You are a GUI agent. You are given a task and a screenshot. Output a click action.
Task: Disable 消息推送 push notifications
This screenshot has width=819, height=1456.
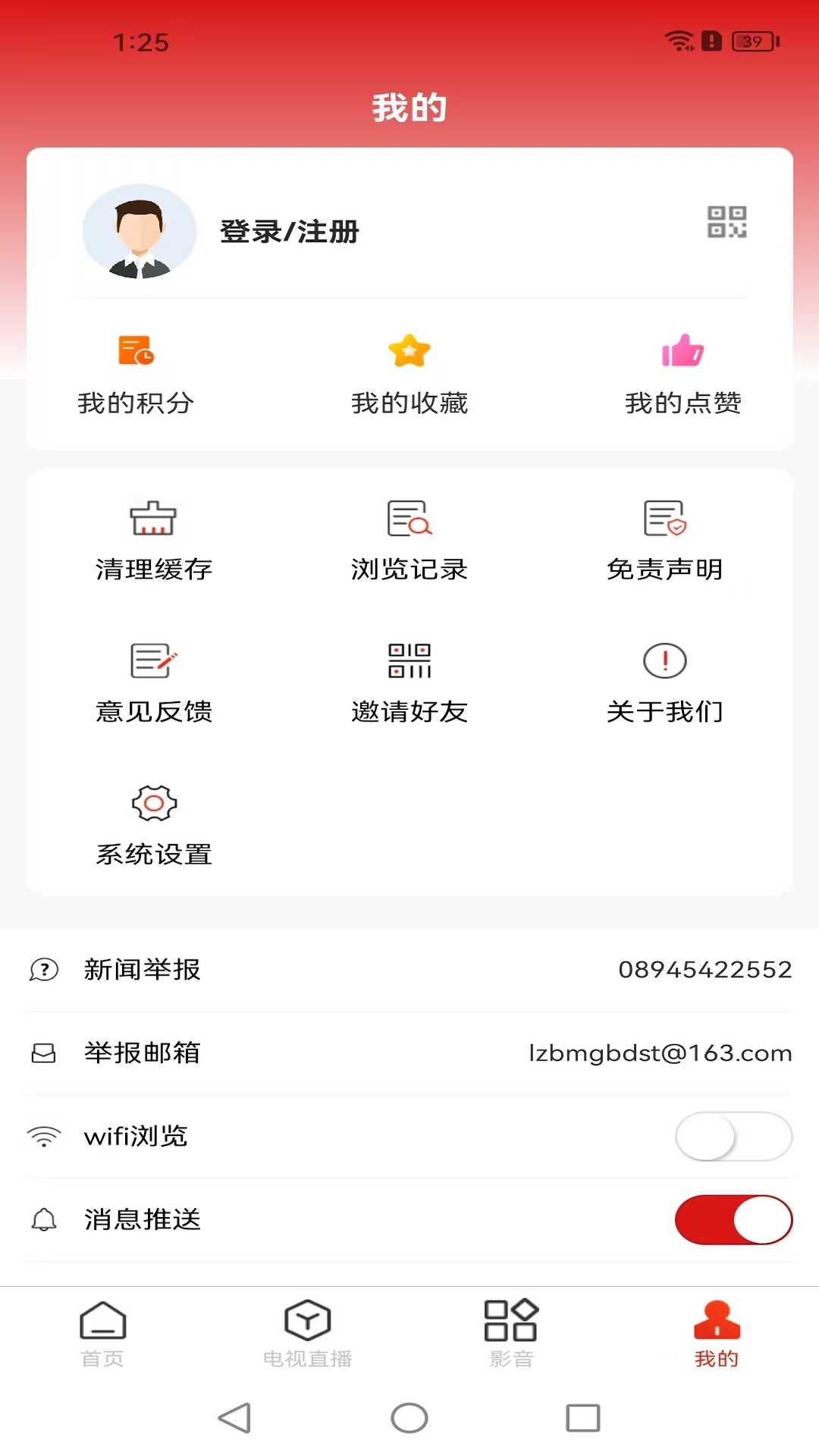pos(733,1220)
